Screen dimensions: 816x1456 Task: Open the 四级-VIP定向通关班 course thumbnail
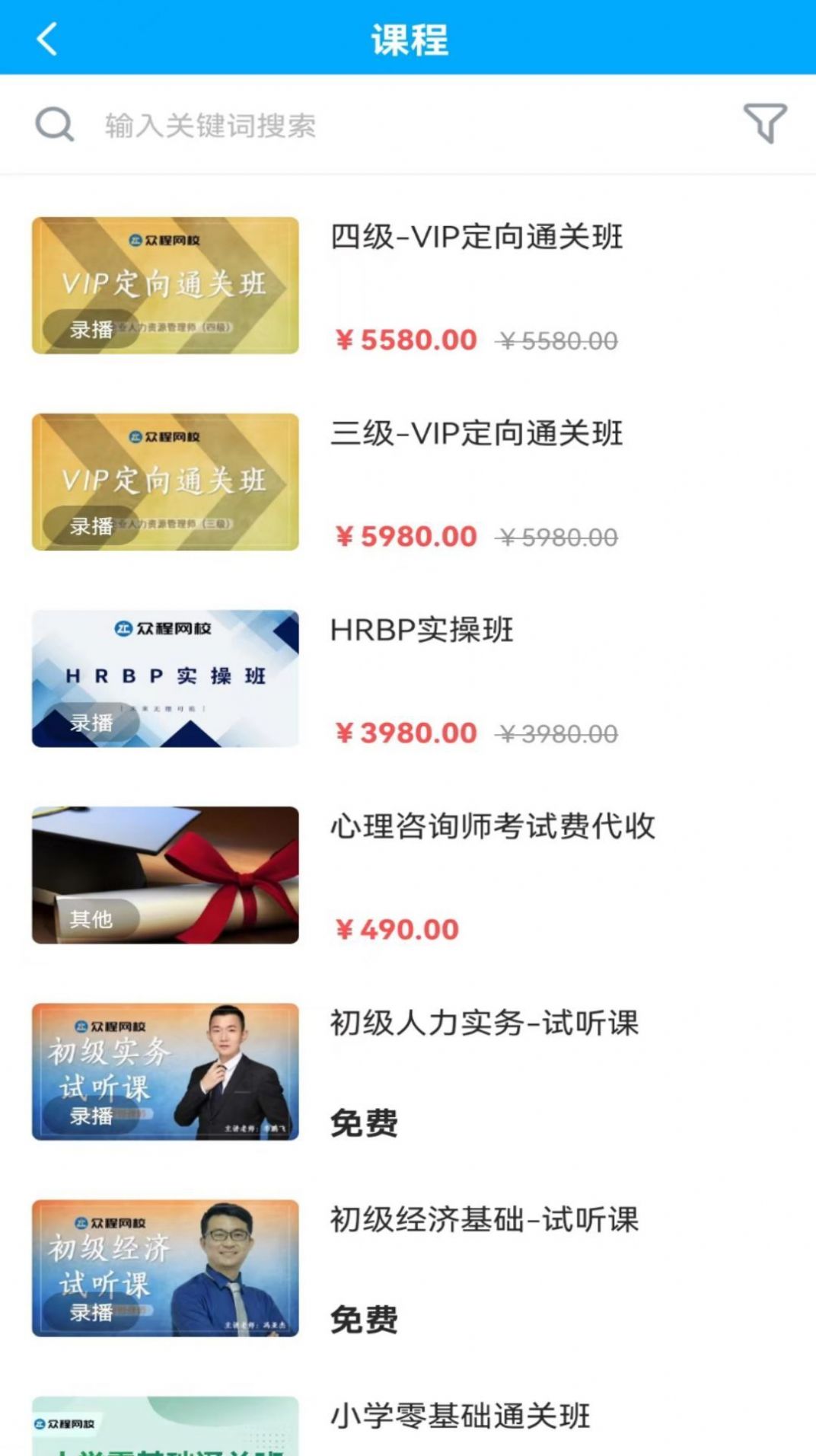coord(164,287)
